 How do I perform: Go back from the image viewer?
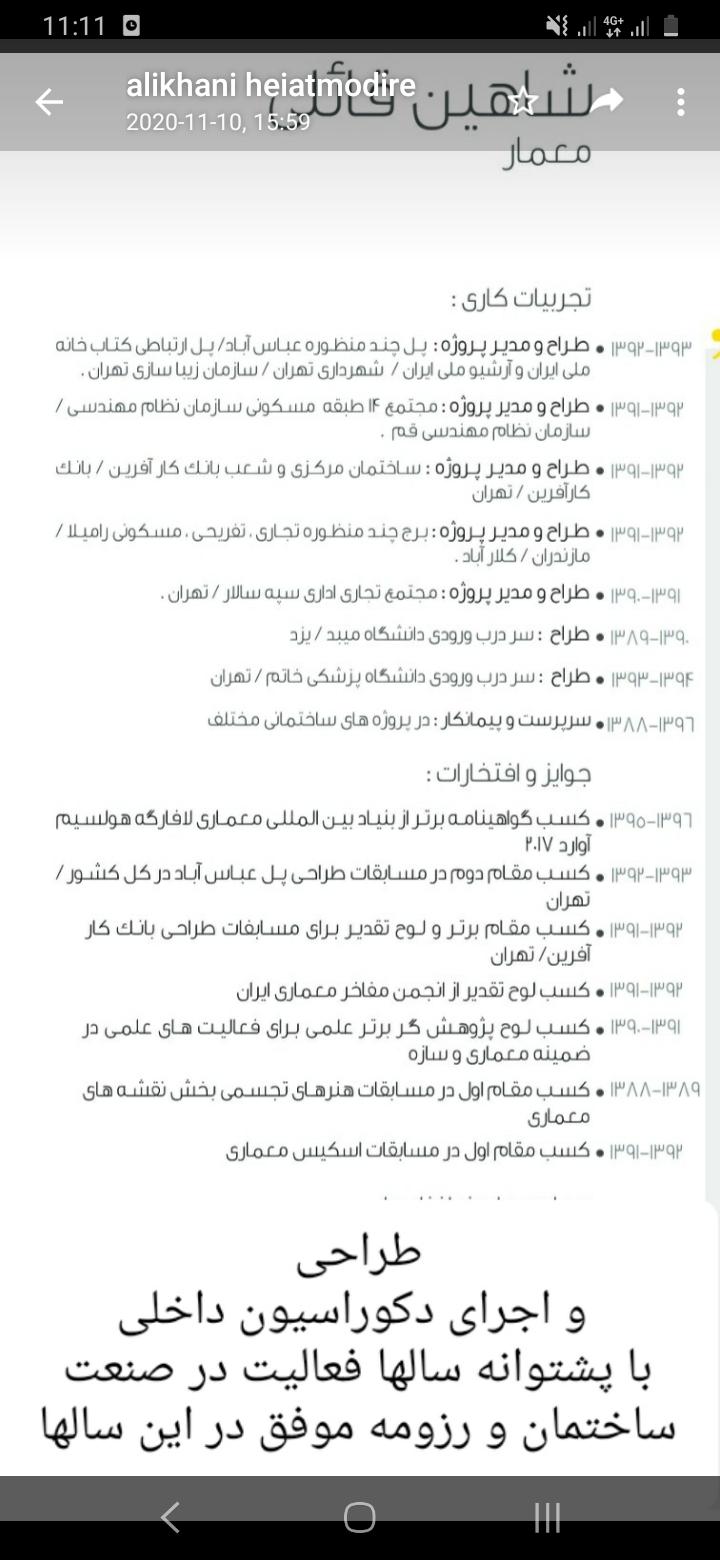(x=49, y=101)
